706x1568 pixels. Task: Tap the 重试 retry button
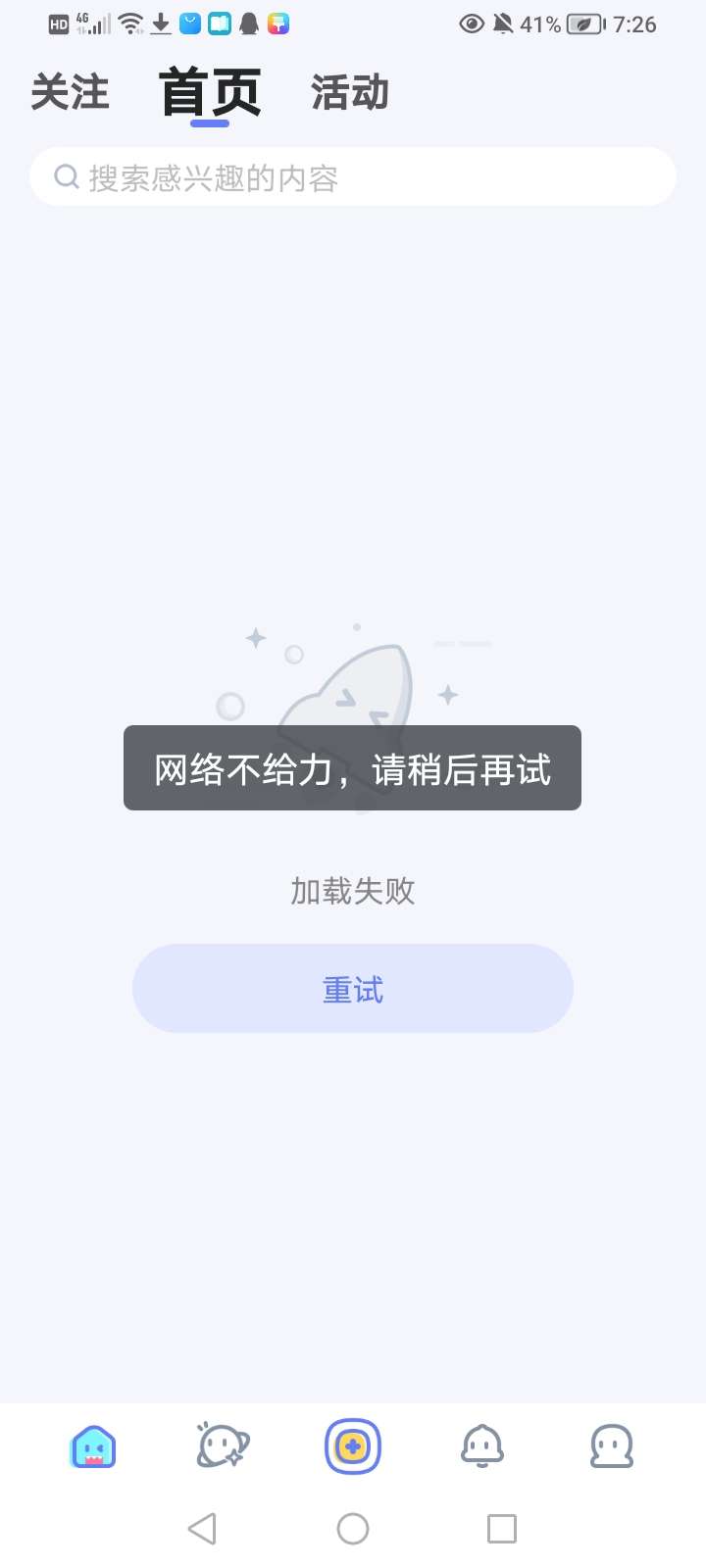[353, 988]
